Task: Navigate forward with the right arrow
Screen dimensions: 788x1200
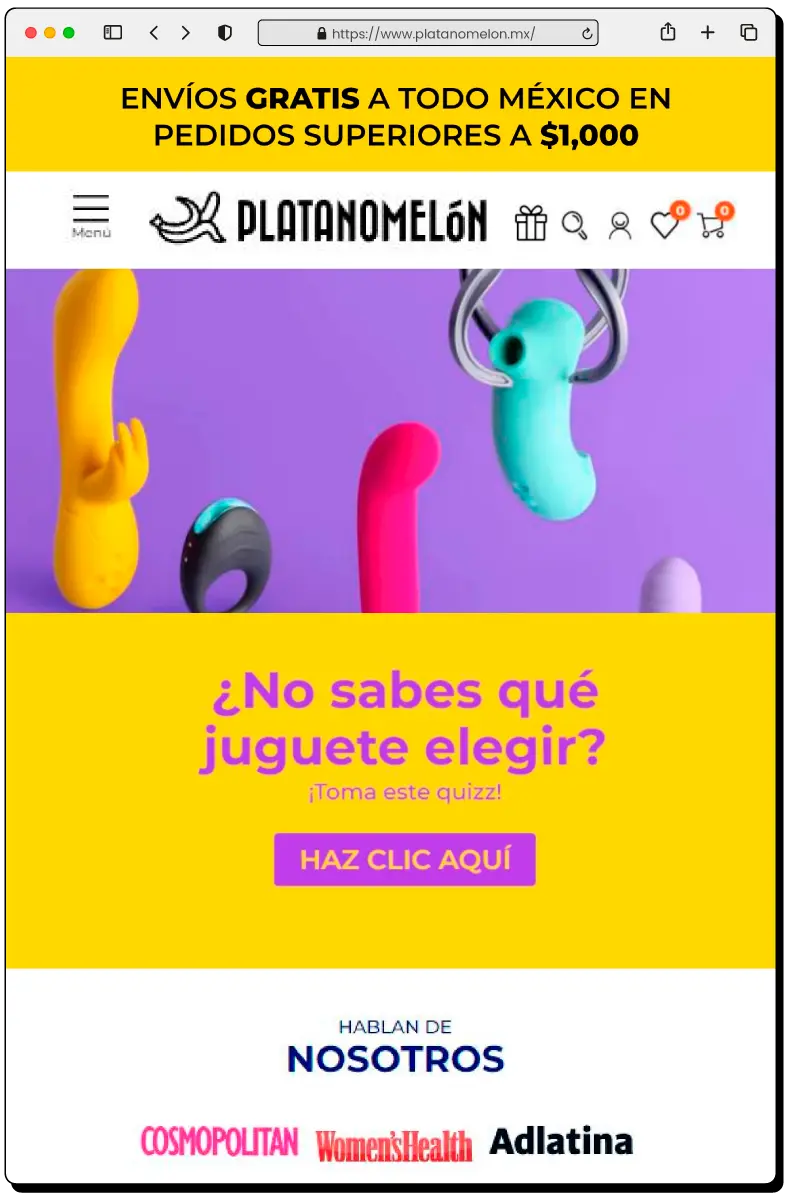Action: [x=185, y=32]
